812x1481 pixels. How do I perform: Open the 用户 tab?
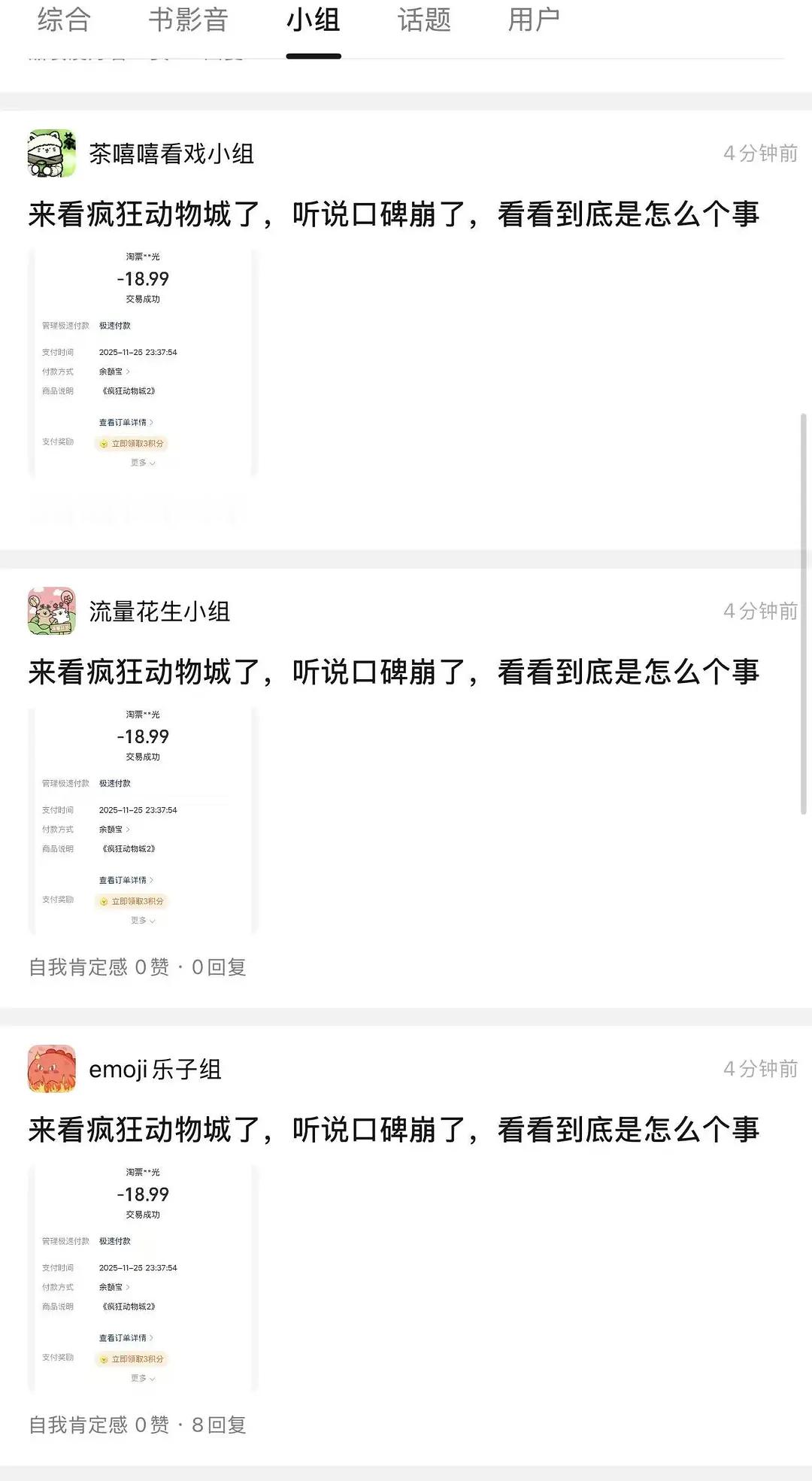coord(534,23)
